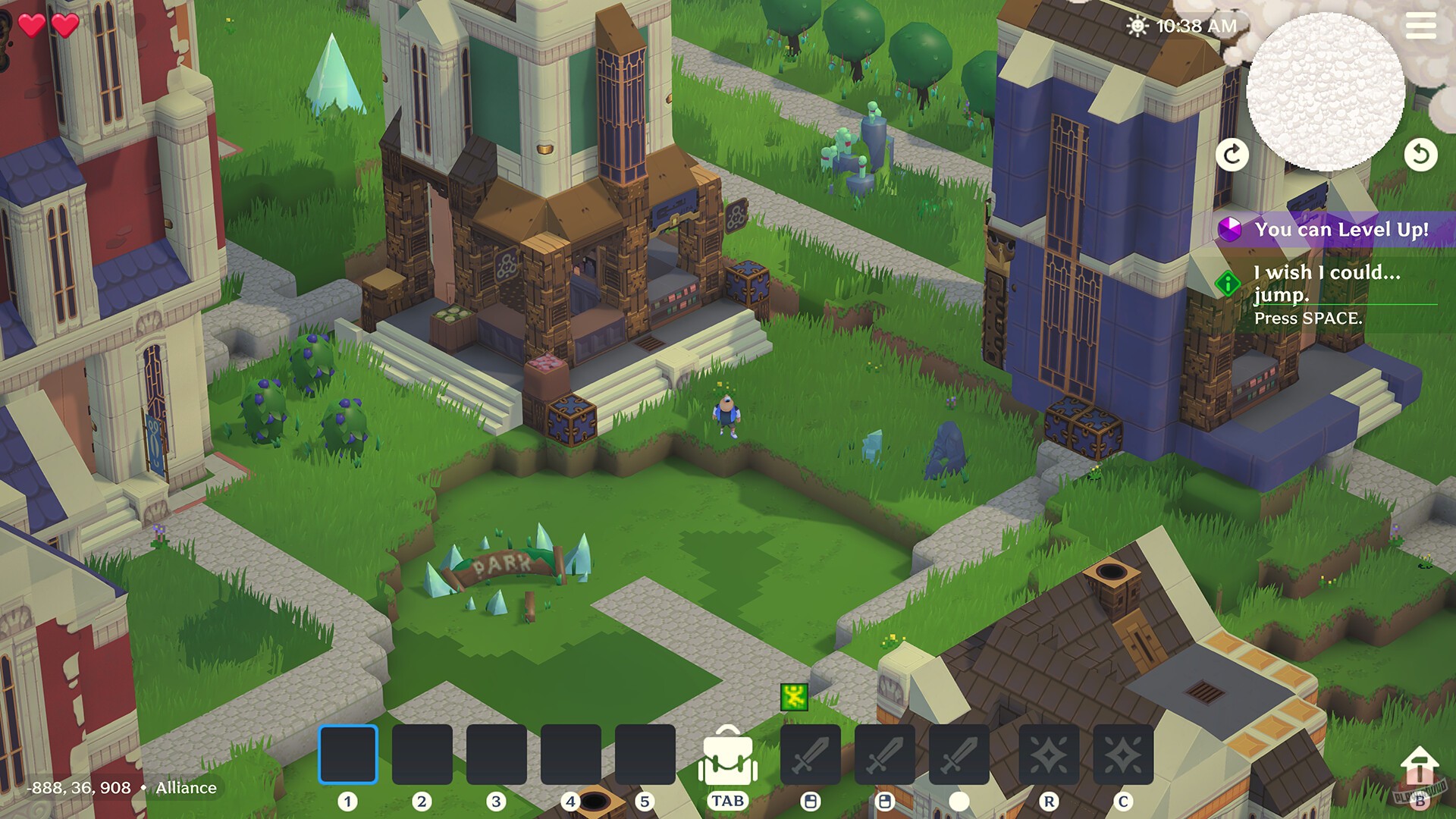Select hotbar slot 5
The height and width of the screenshot is (819, 1456).
coord(645,754)
